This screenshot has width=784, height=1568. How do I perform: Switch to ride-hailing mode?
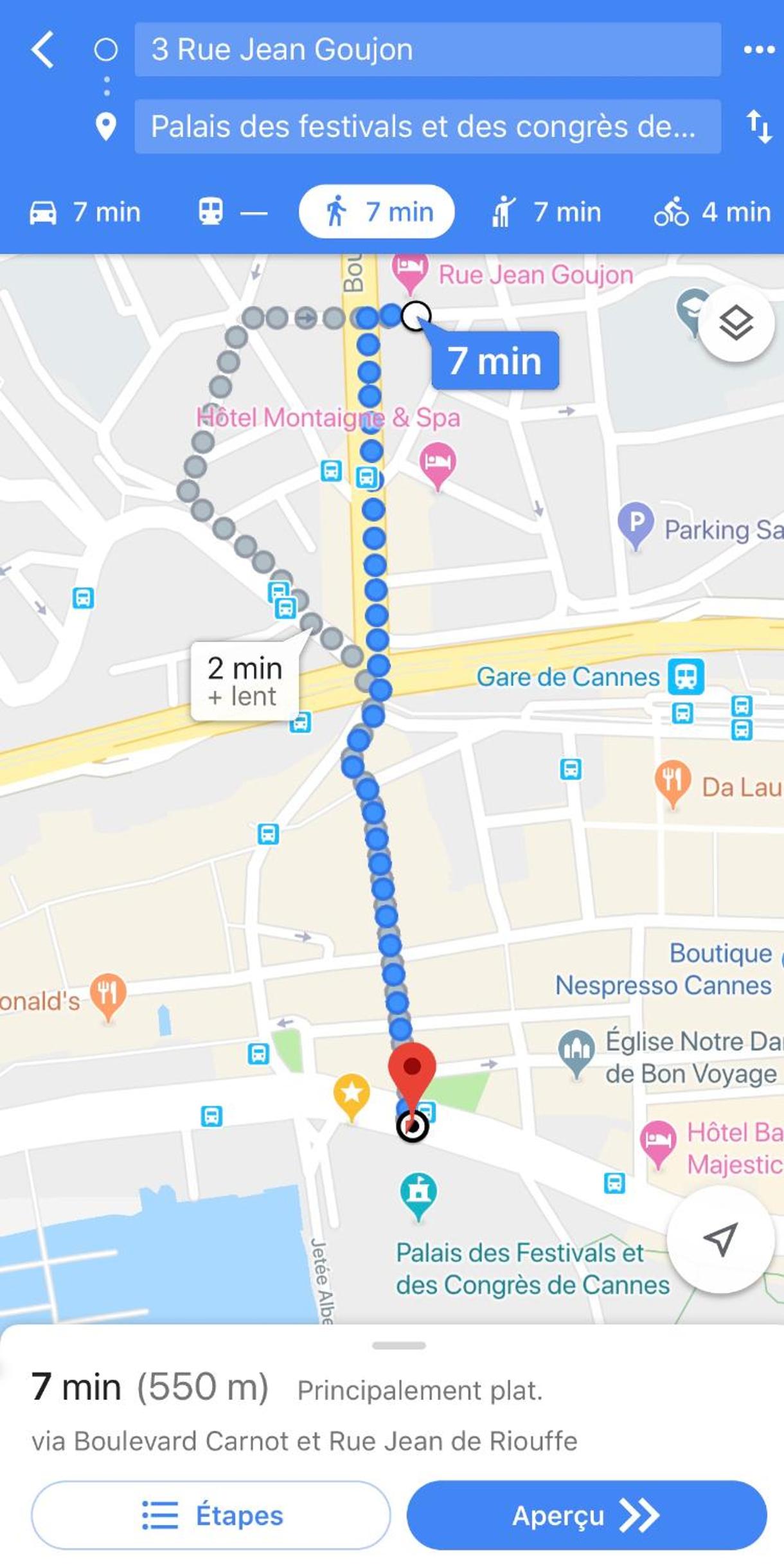[x=546, y=212]
